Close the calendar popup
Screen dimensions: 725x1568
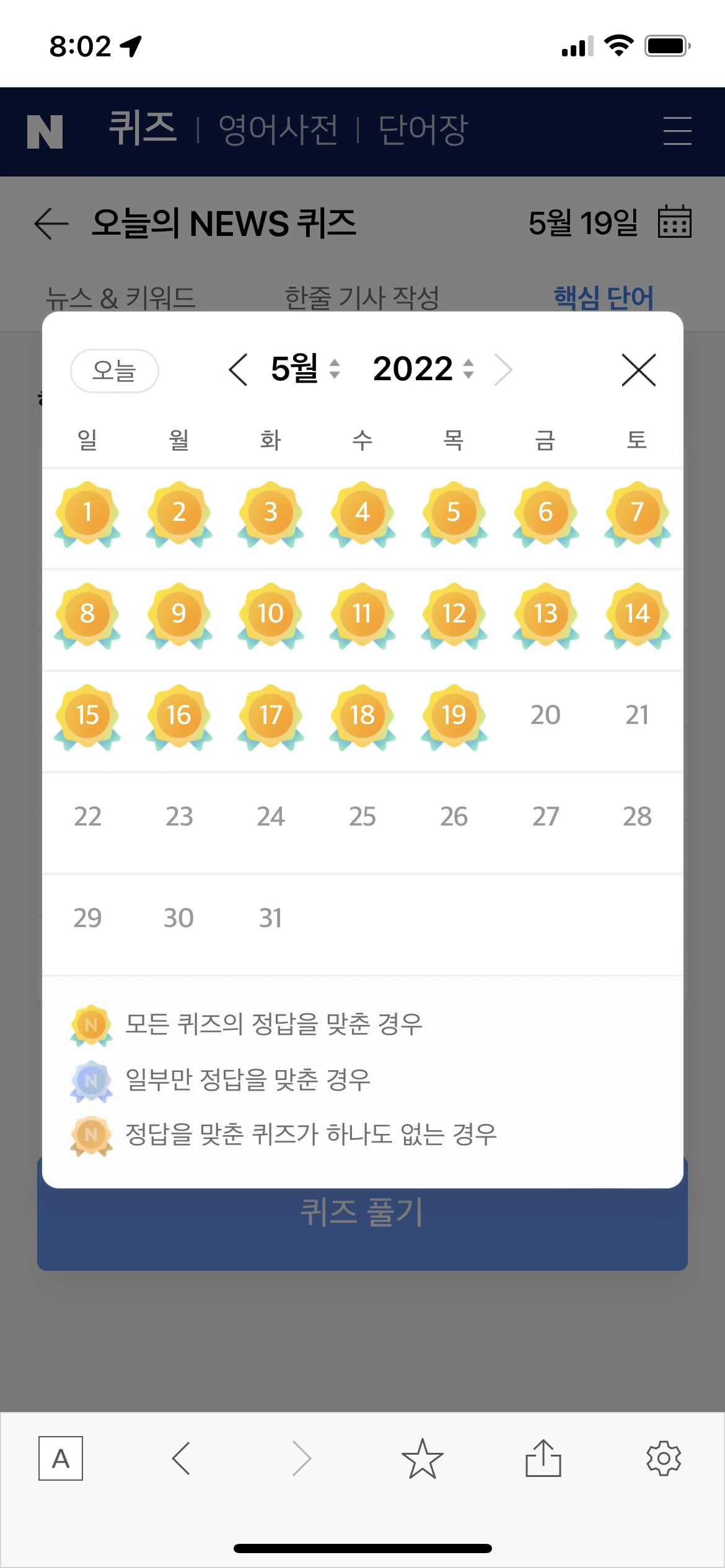[x=638, y=370]
